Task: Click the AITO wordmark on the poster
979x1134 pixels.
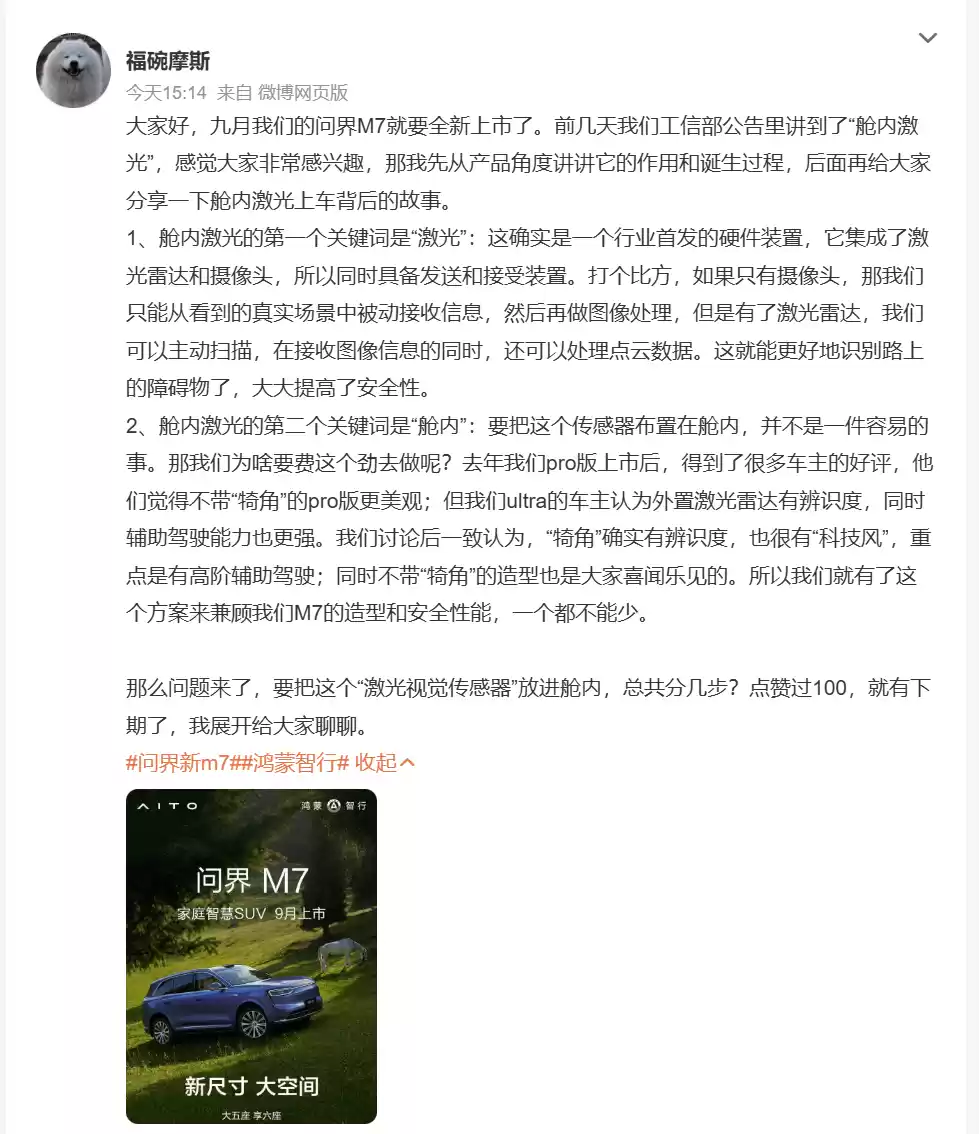Action: 166,805
